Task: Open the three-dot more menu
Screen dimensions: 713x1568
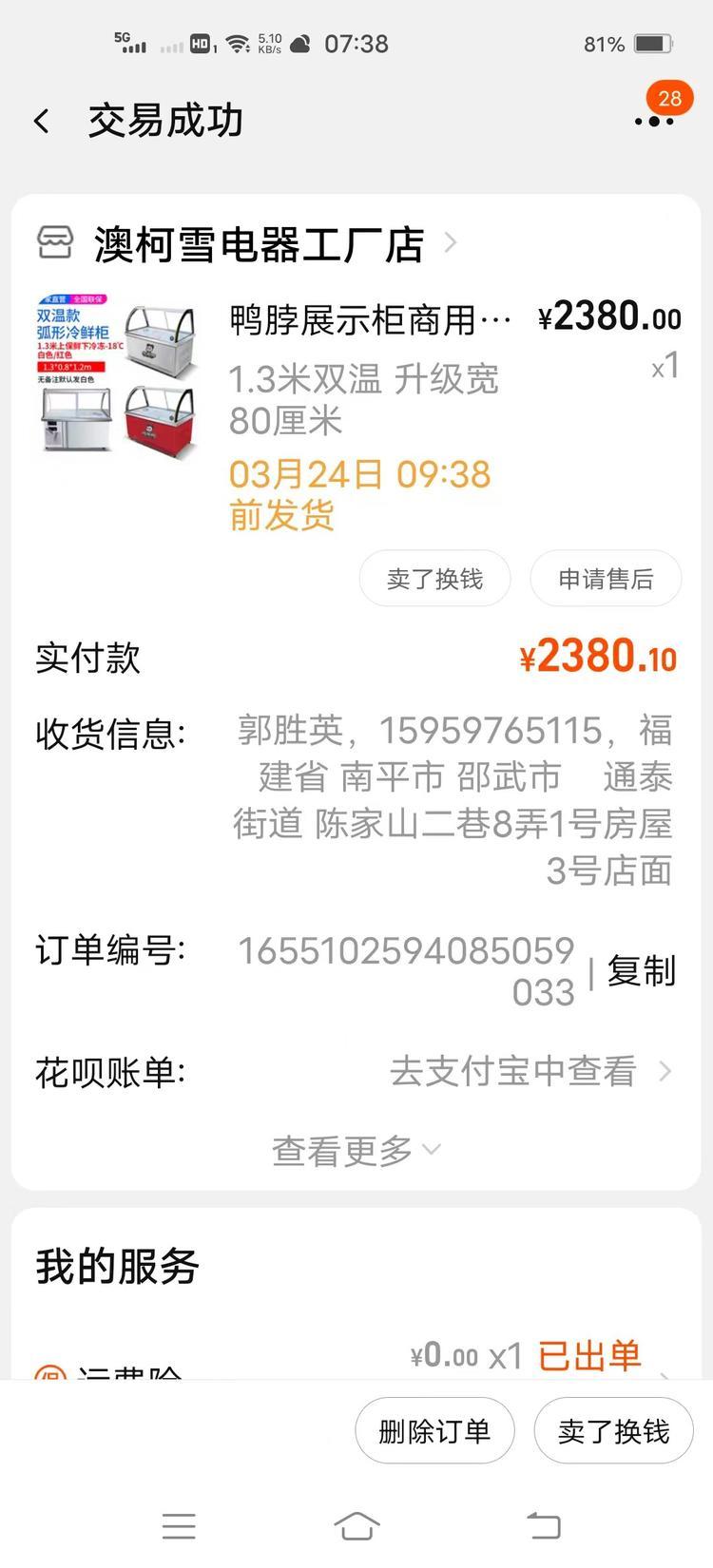Action: (x=653, y=122)
